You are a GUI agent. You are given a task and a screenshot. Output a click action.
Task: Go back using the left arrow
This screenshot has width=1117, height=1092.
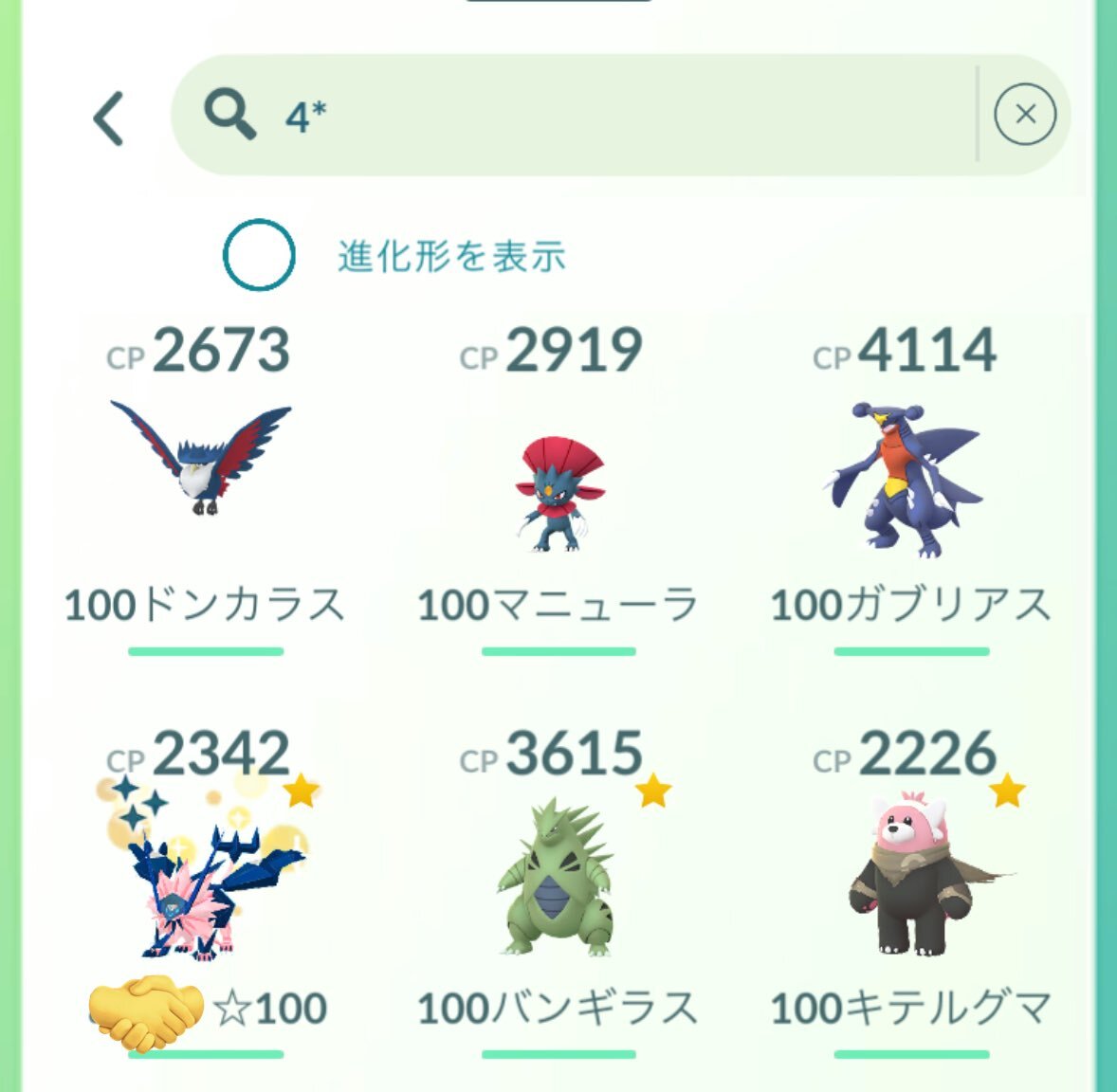[x=109, y=118]
